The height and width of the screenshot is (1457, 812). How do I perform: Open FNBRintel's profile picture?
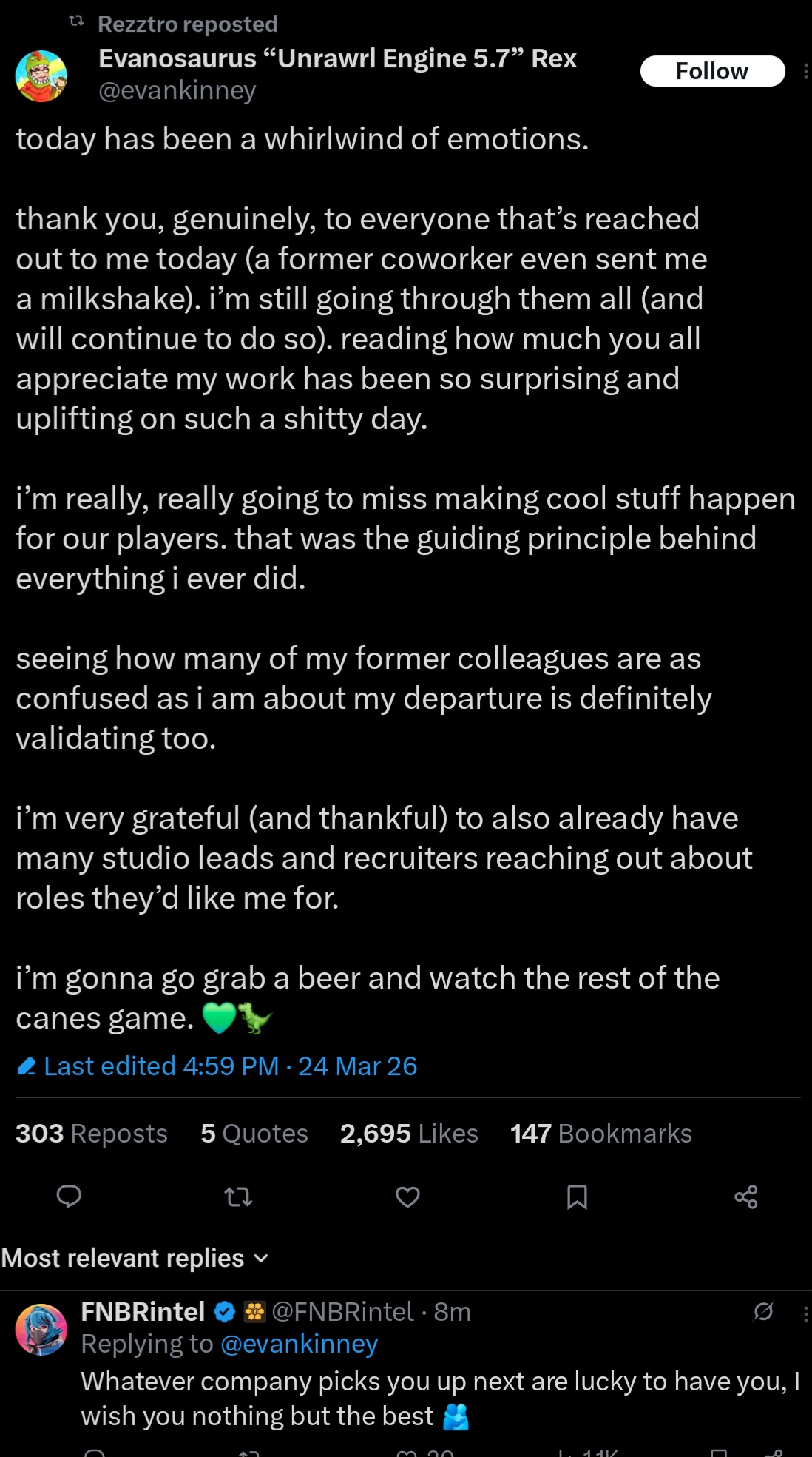click(41, 1330)
